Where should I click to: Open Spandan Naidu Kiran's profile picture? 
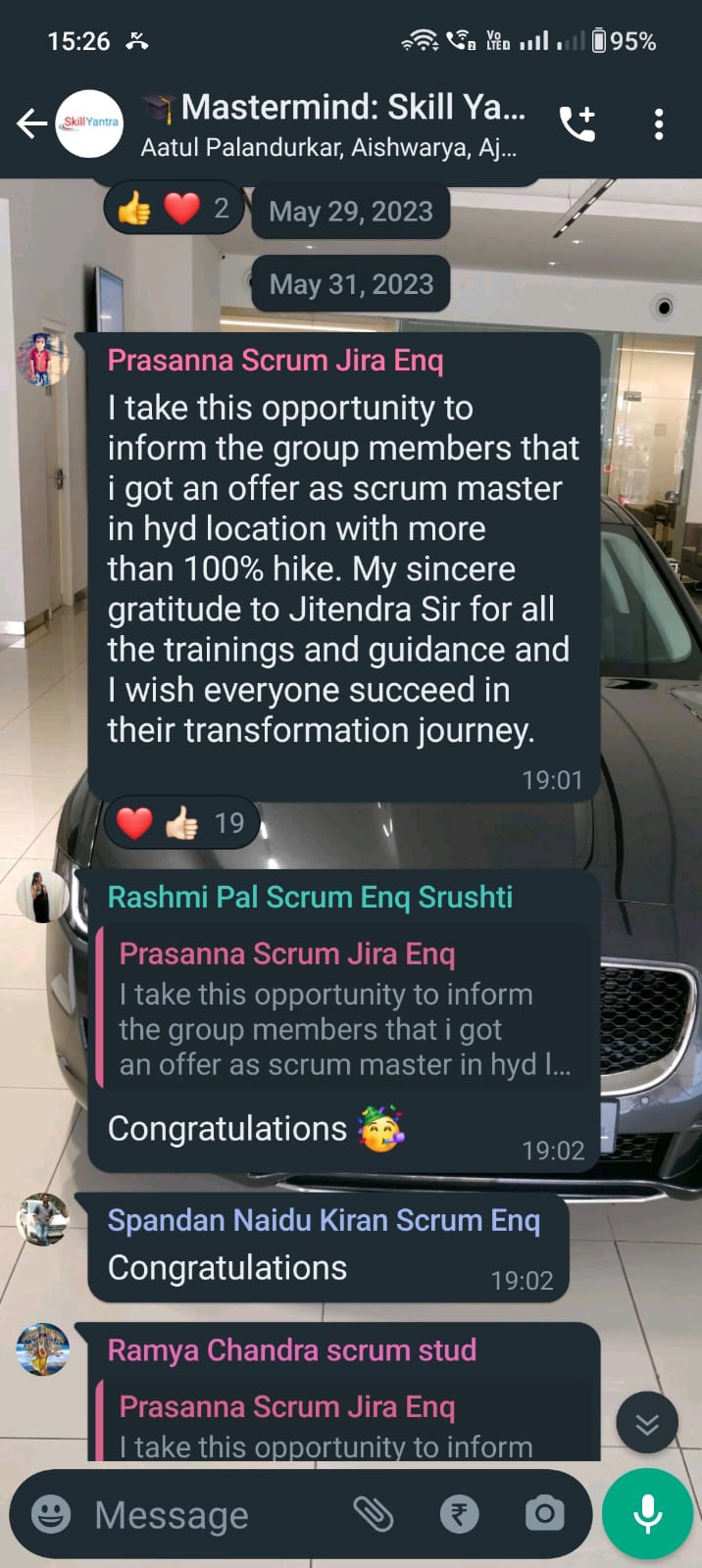click(42, 1219)
